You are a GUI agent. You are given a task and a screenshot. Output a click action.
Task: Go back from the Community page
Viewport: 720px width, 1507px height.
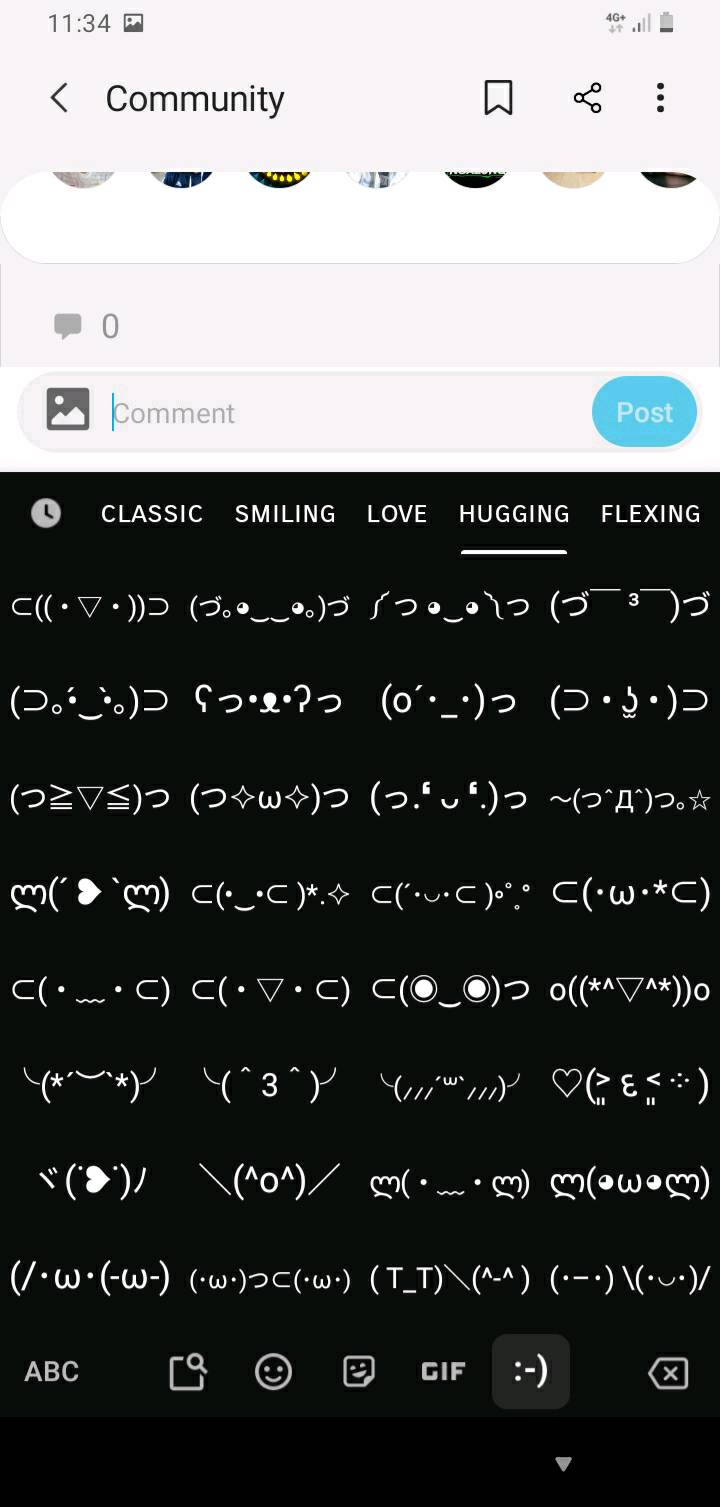pos(59,98)
